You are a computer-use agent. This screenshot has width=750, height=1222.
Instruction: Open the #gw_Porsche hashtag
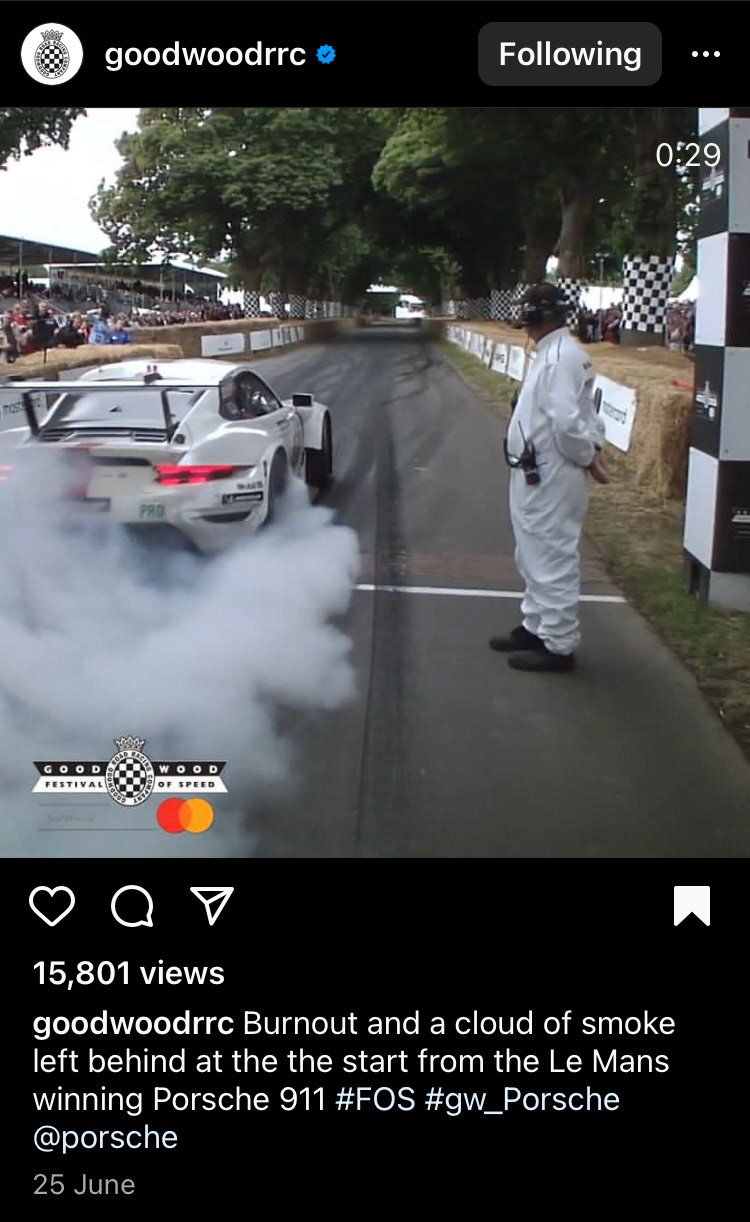(x=522, y=1099)
